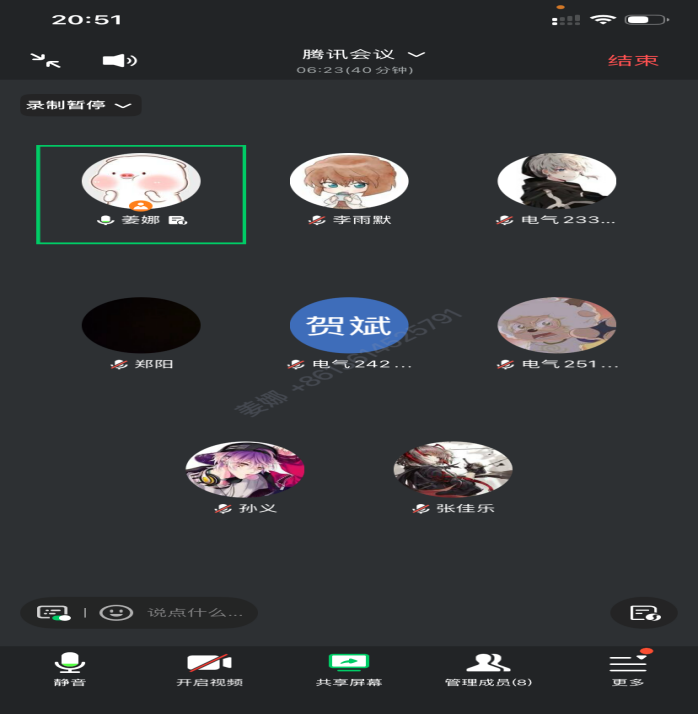Image resolution: width=698 pixels, height=714 pixels.
Task: Open the 更多 more options menu
Action: tap(628, 669)
